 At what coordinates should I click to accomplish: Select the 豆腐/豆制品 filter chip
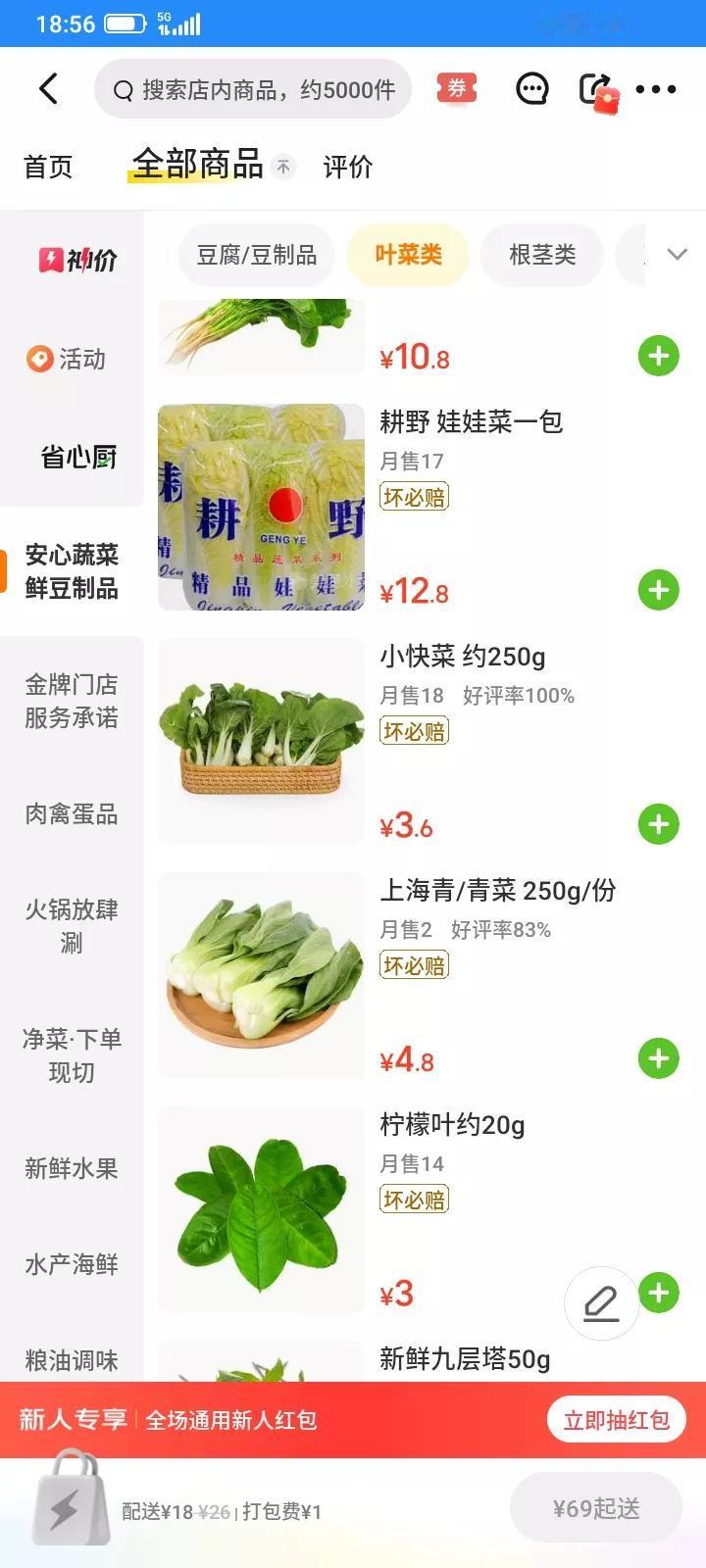(257, 256)
